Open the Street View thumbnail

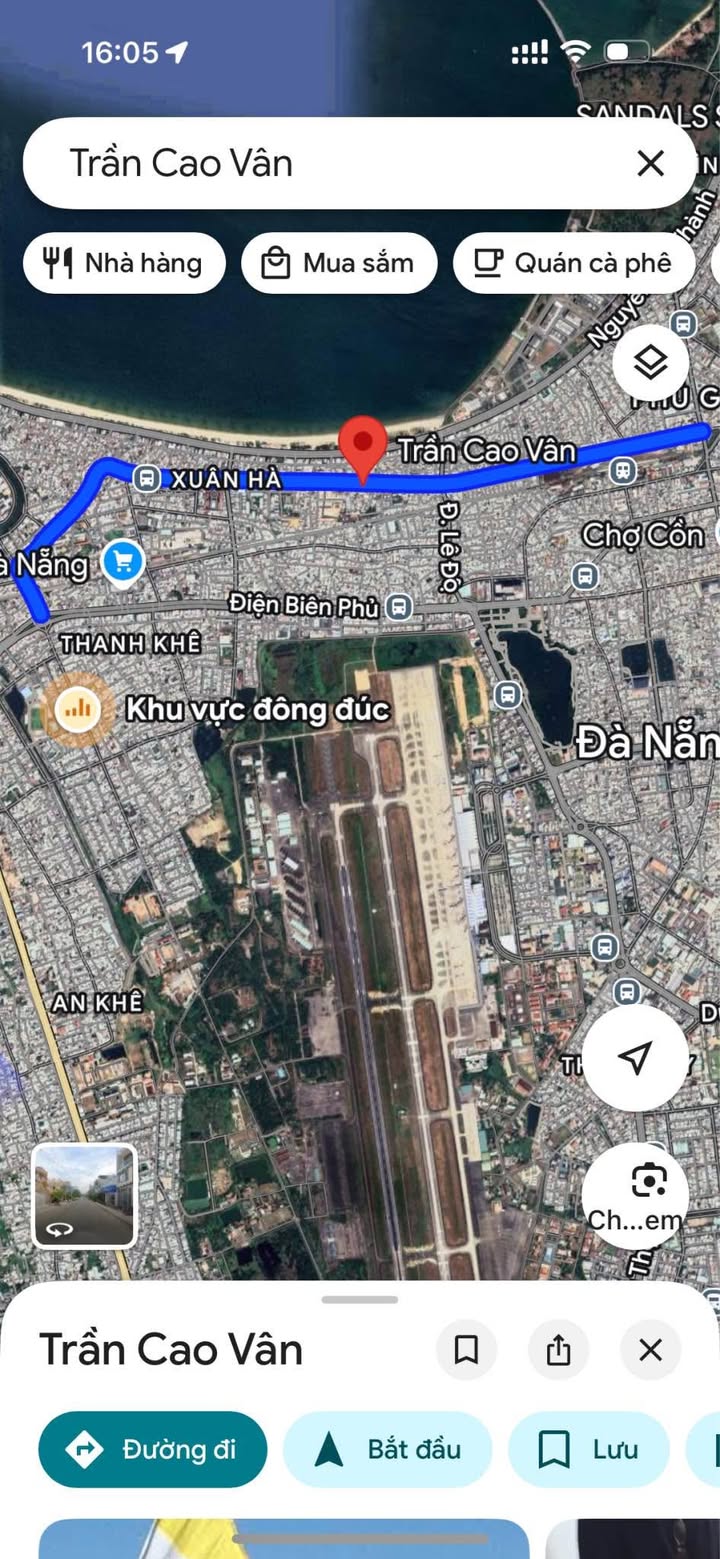(85, 1196)
